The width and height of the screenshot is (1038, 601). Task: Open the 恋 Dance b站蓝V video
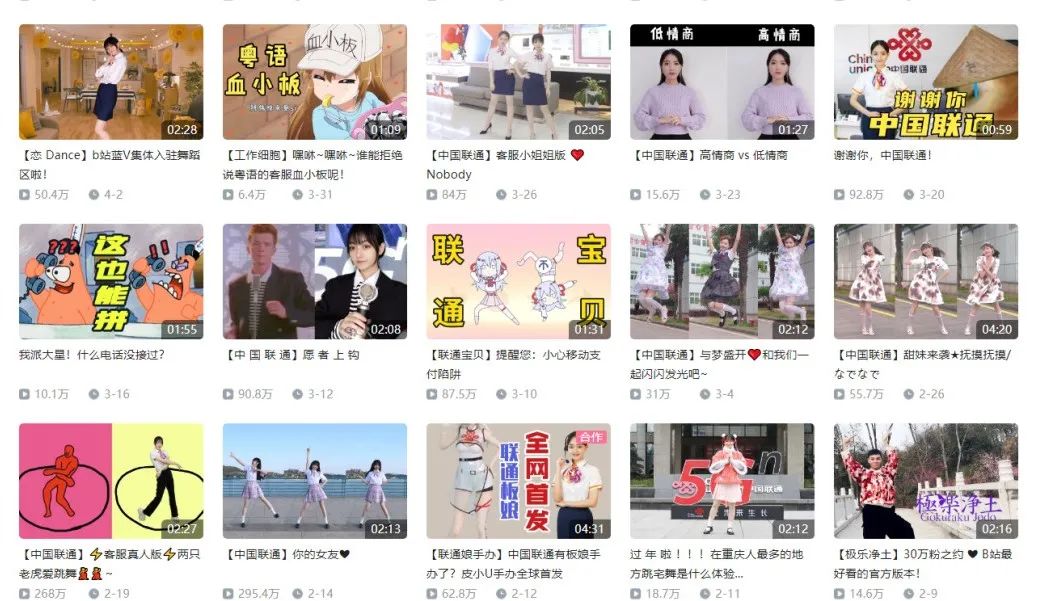coord(111,82)
